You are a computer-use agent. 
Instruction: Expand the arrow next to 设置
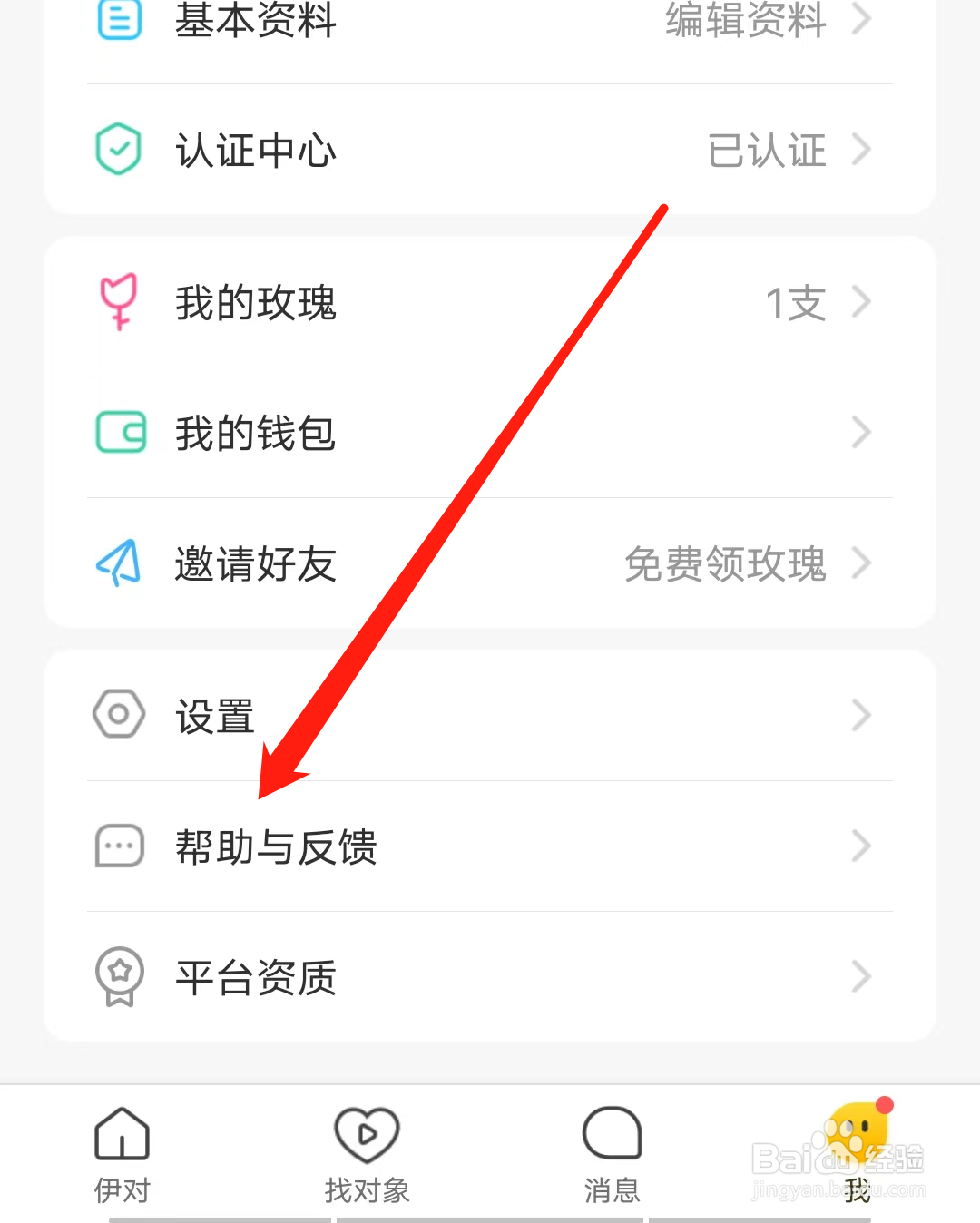[860, 714]
